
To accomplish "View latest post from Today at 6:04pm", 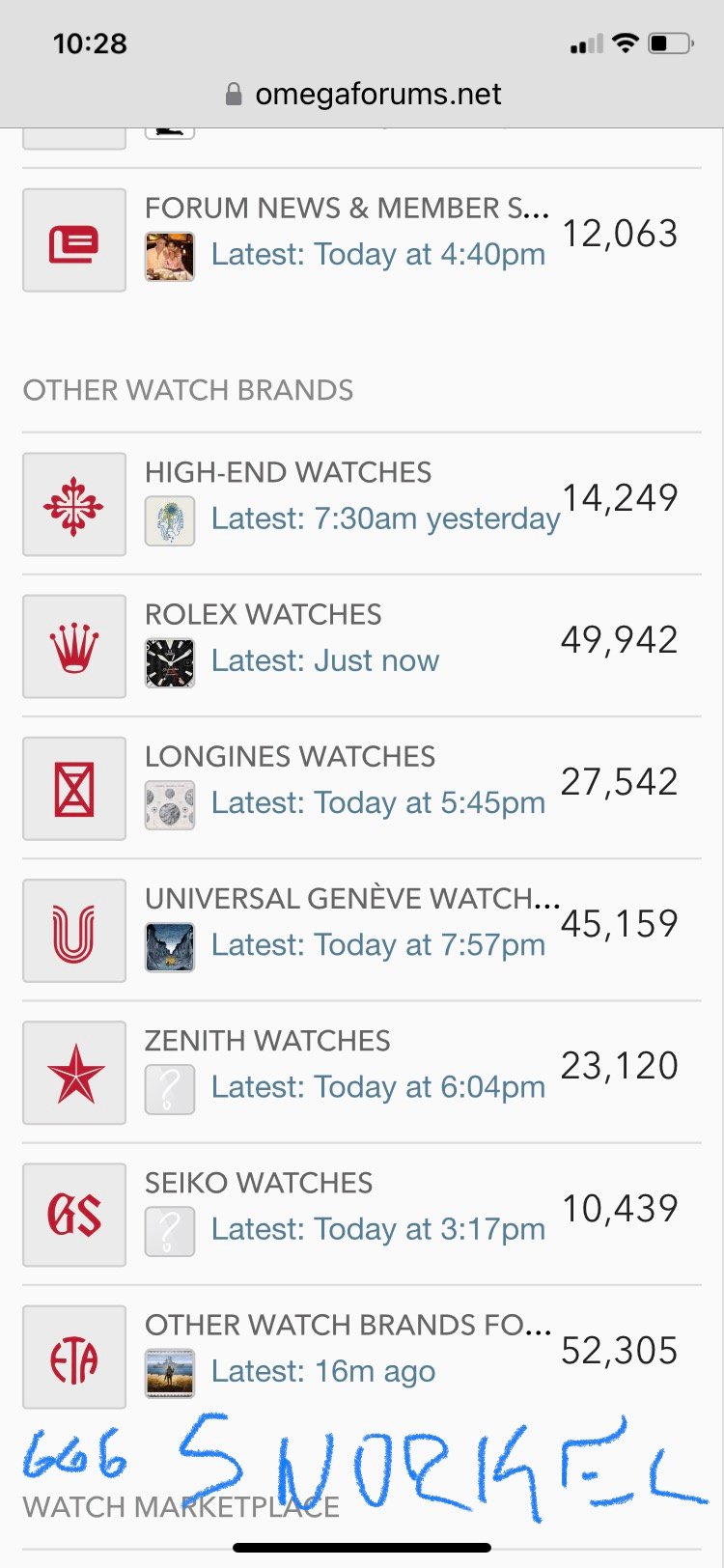I will [x=377, y=1087].
